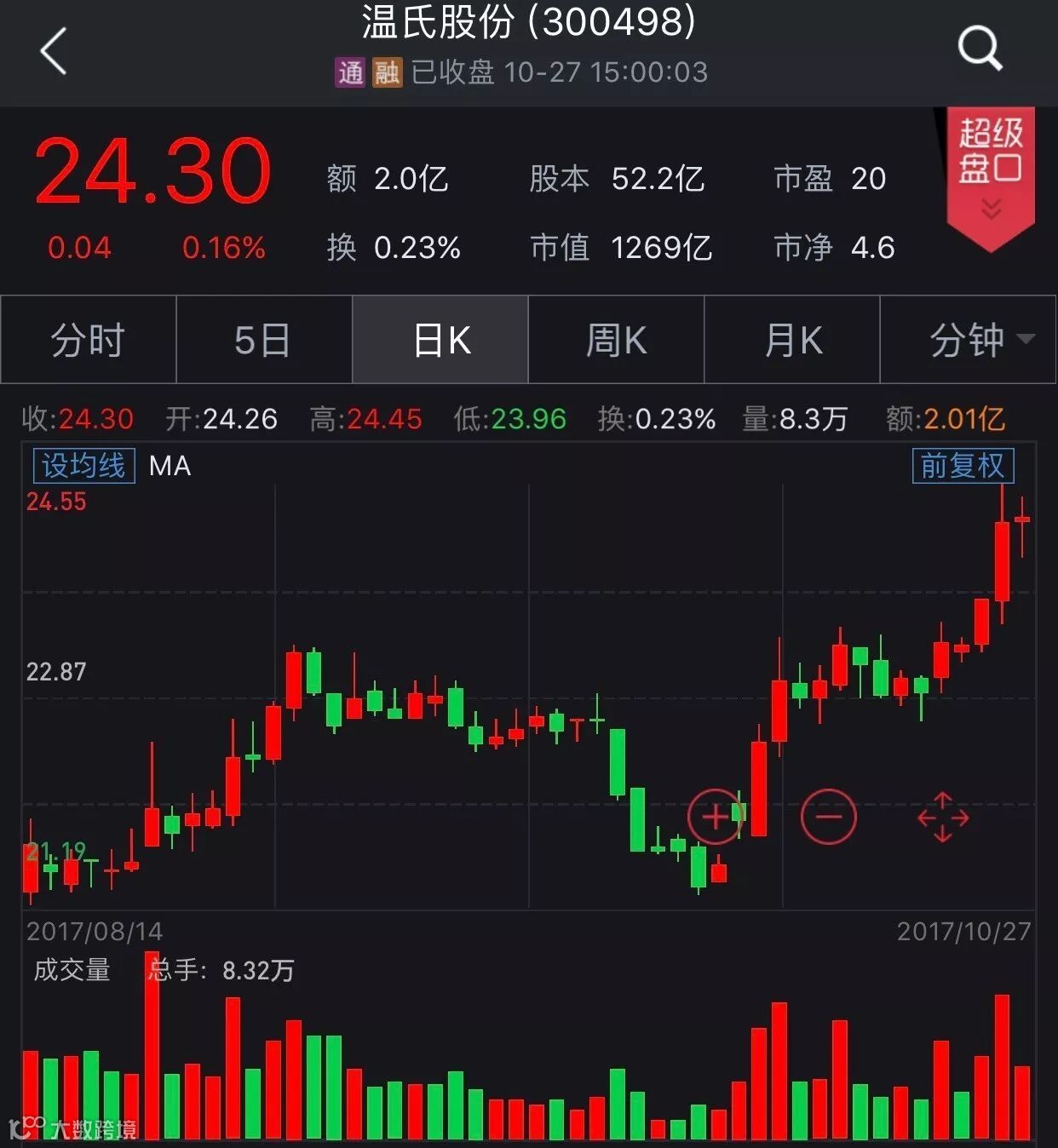
Task: Switch to the 周K tab
Action: click(x=616, y=340)
